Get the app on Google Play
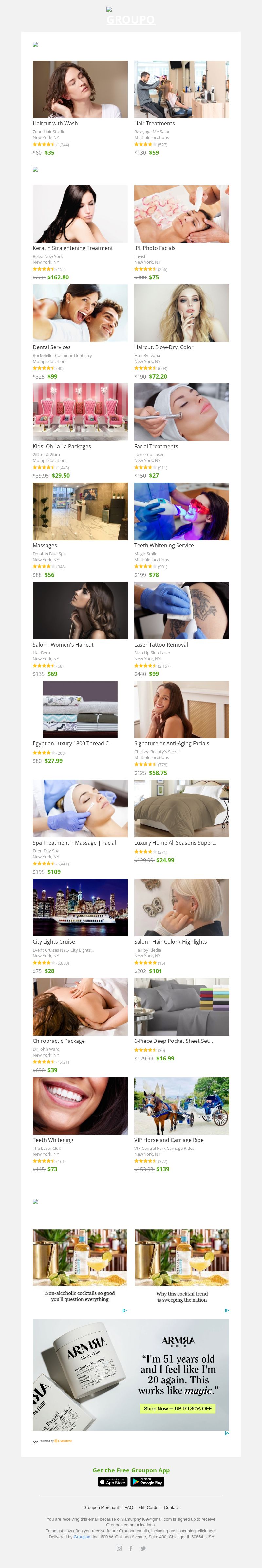The width and height of the screenshot is (262, 1568). tap(147, 1482)
